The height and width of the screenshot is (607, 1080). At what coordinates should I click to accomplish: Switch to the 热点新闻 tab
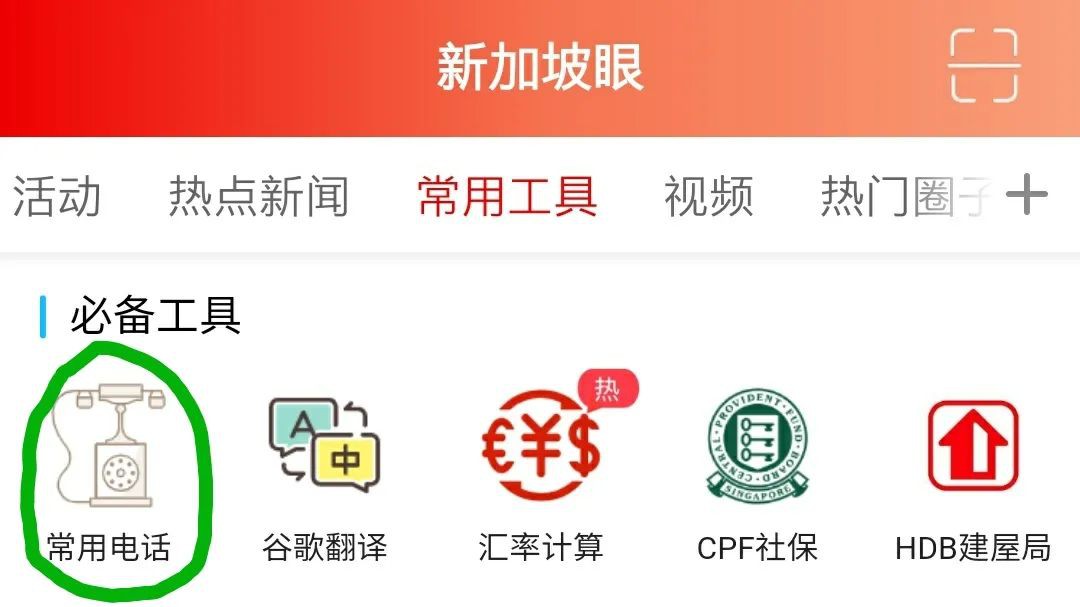258,196
